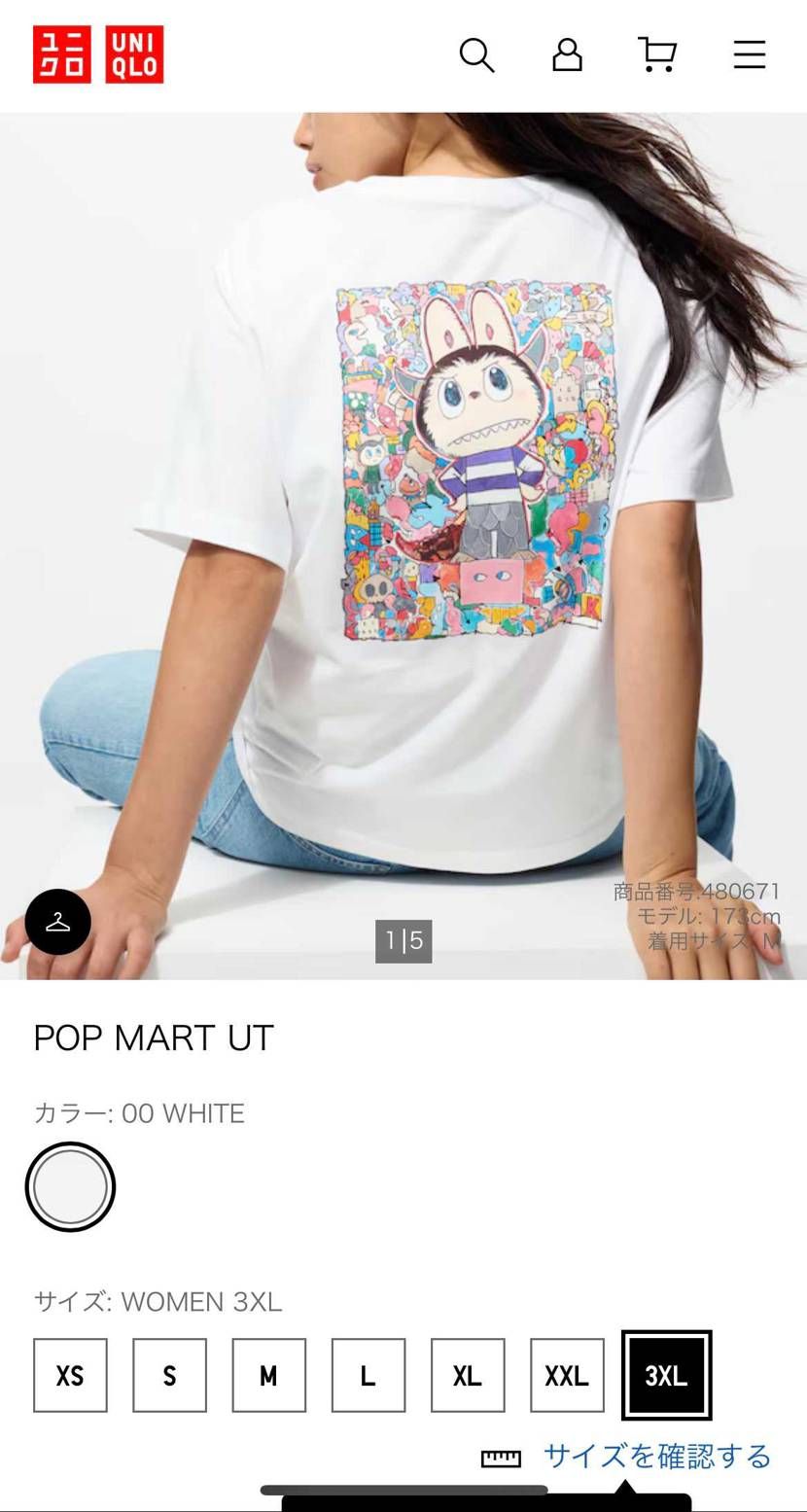The width and height of the screenshot is (807, 1512).
Task: Open the サイズを確認する size guide link
Action: 656,1456
